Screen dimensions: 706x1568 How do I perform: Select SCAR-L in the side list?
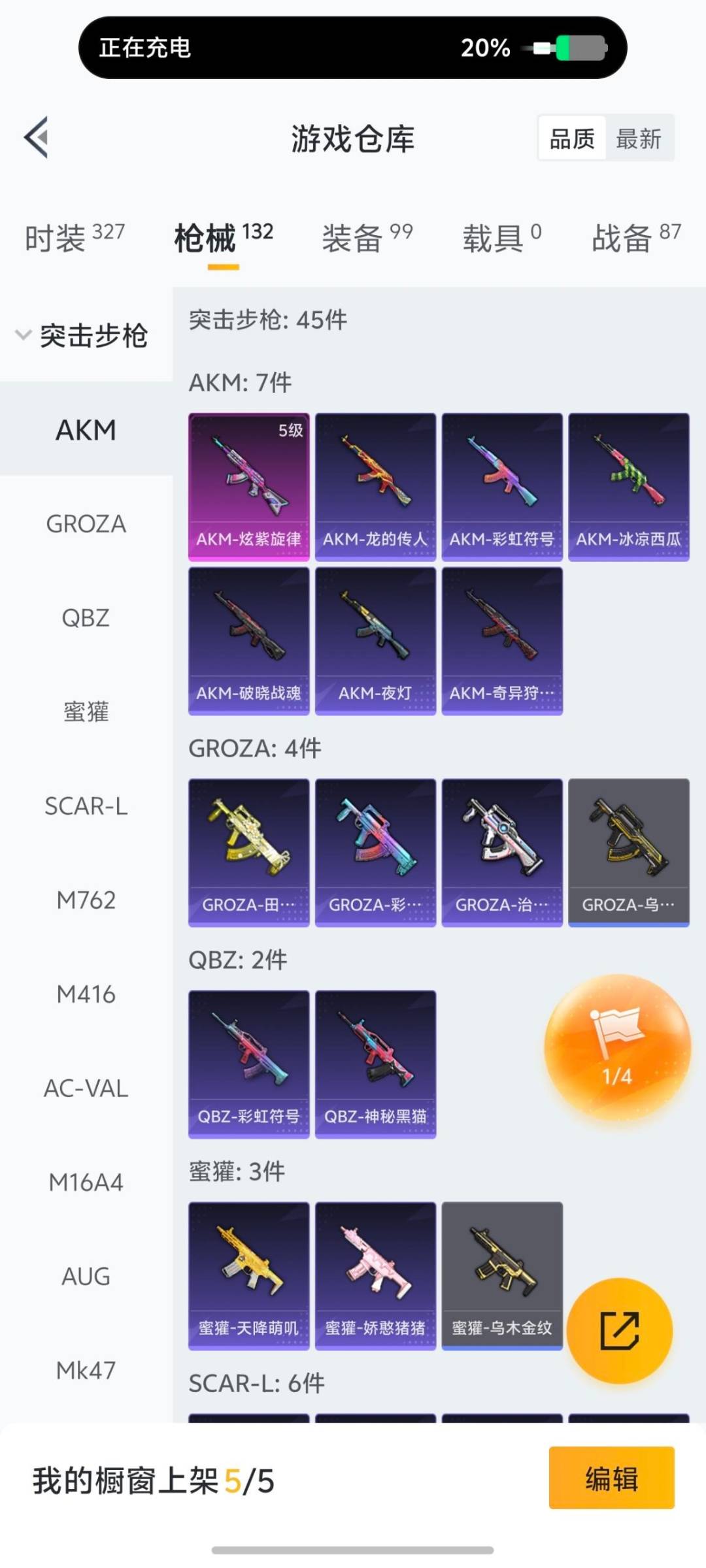(86, 806)
